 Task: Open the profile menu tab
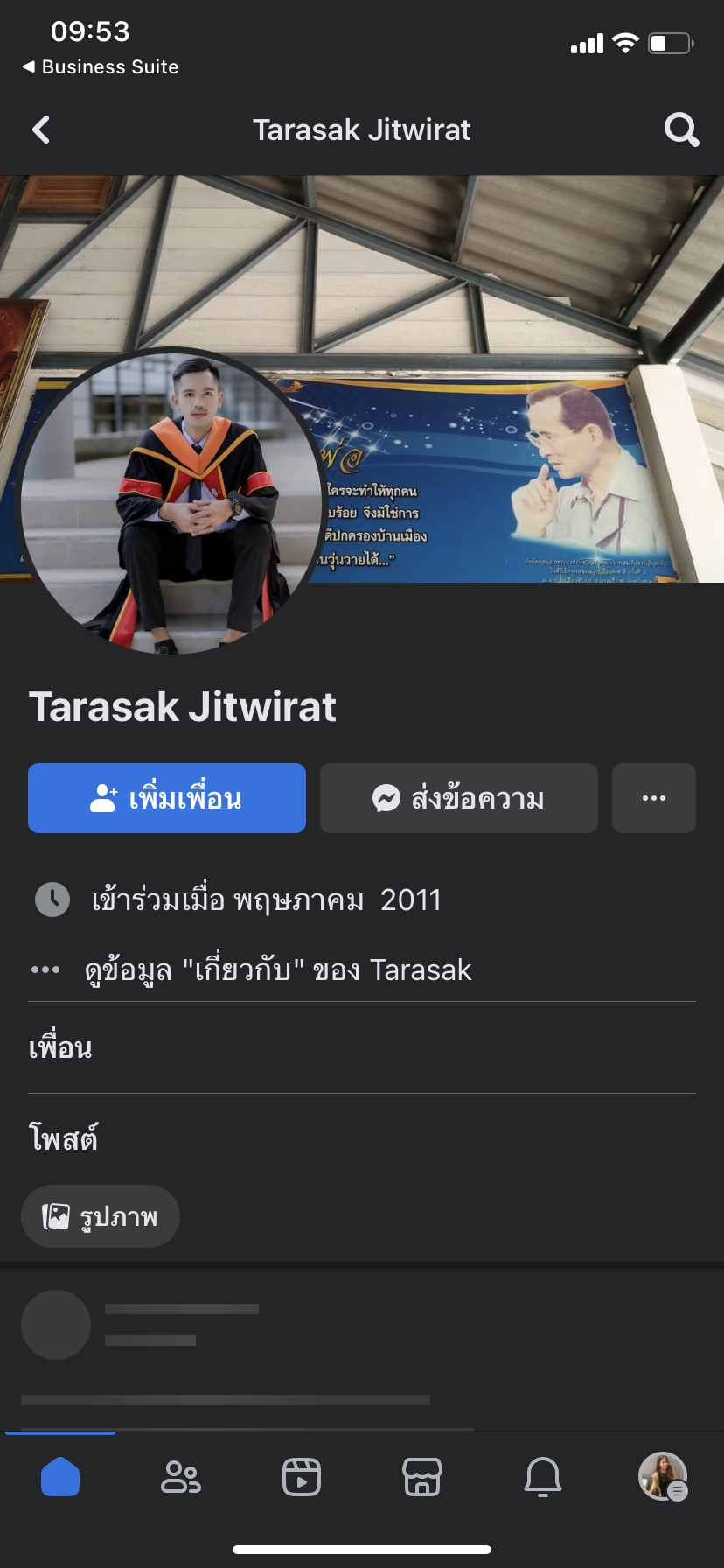pos(663,1477)
